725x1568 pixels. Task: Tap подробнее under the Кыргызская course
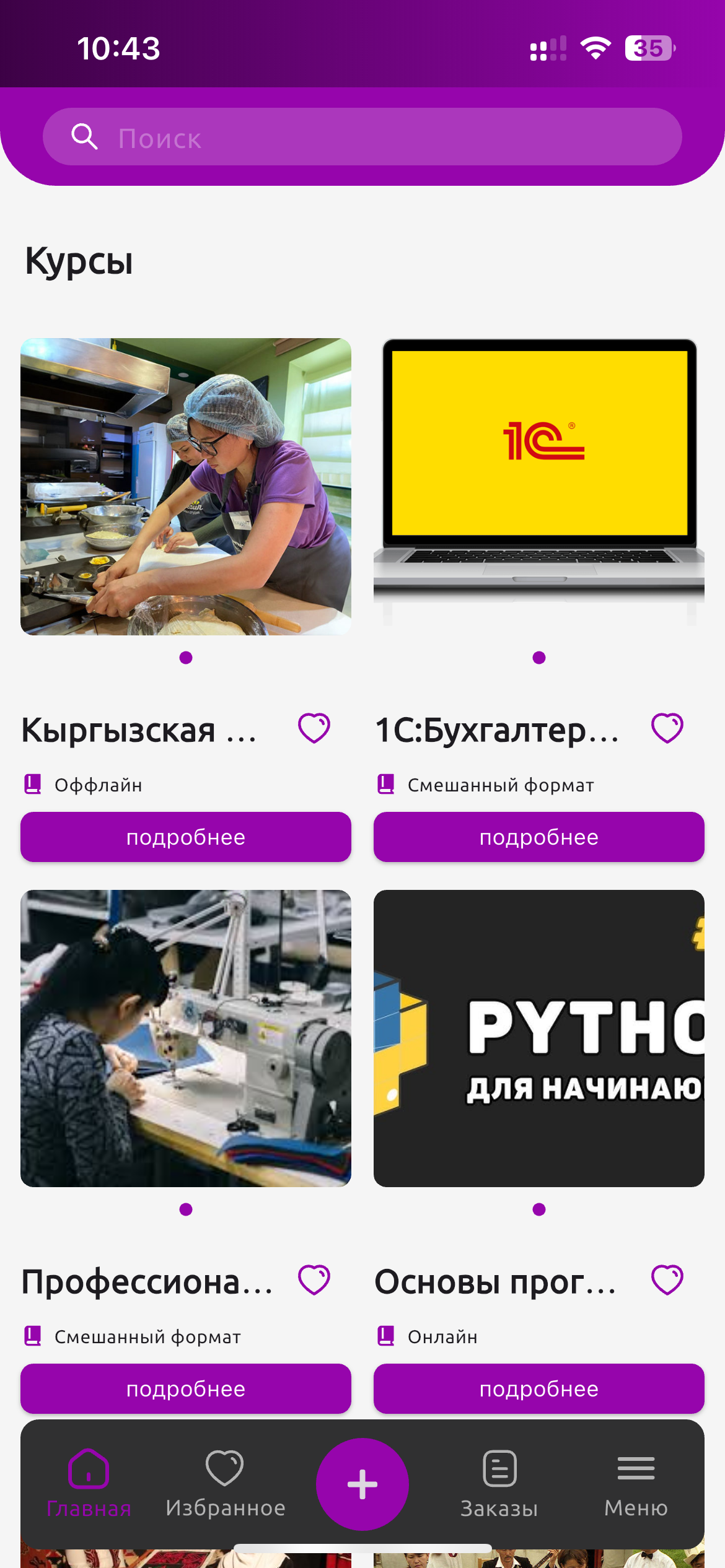tap(185, 837)
